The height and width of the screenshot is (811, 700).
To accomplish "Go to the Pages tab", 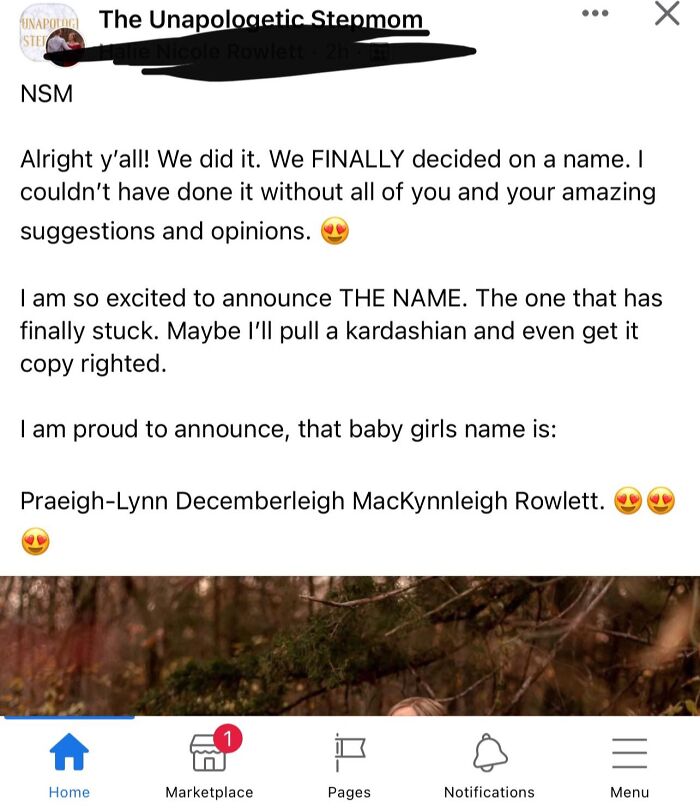I will (349, 765).
